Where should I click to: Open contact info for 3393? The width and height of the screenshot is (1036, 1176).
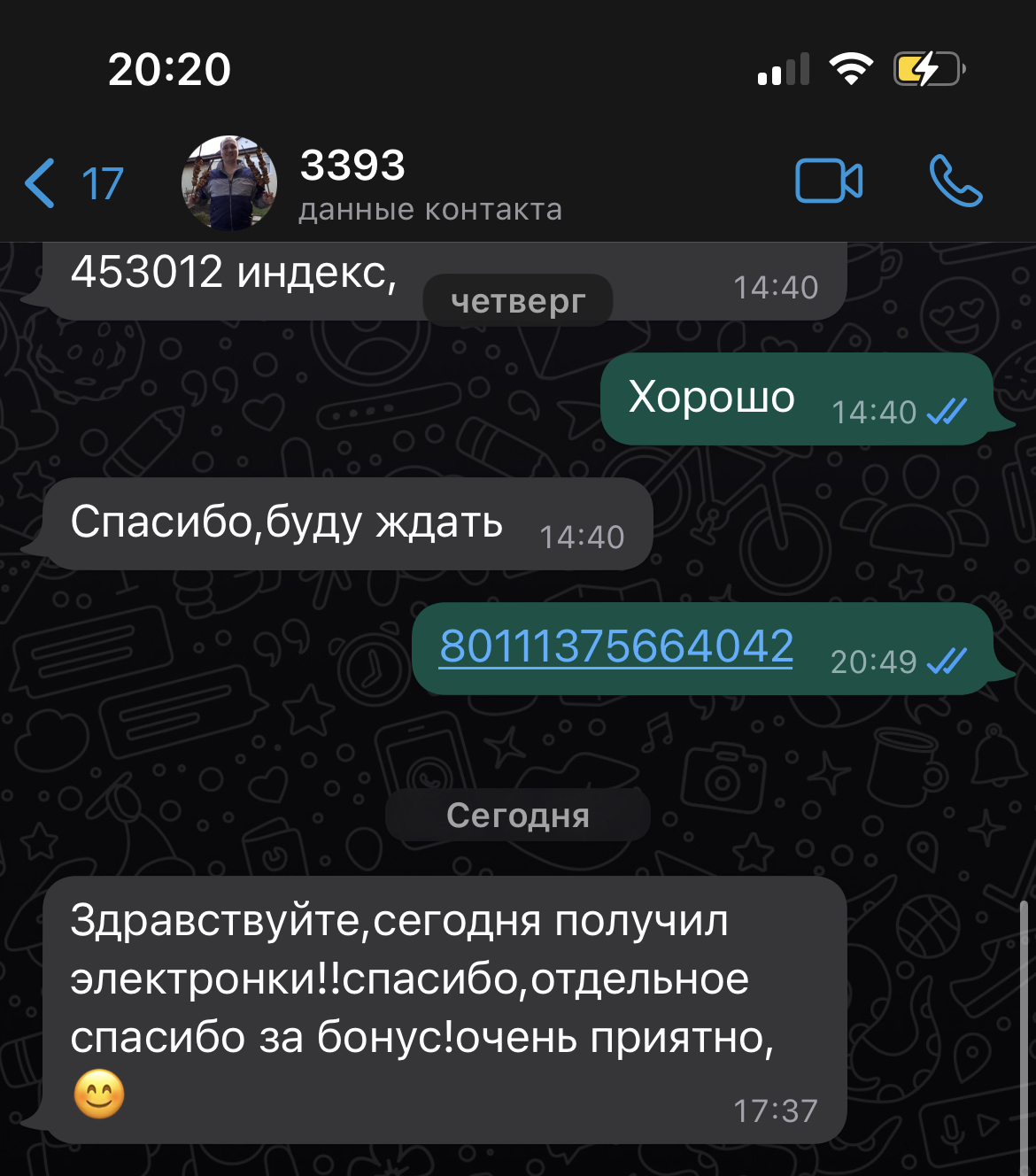tap(430, 184)
